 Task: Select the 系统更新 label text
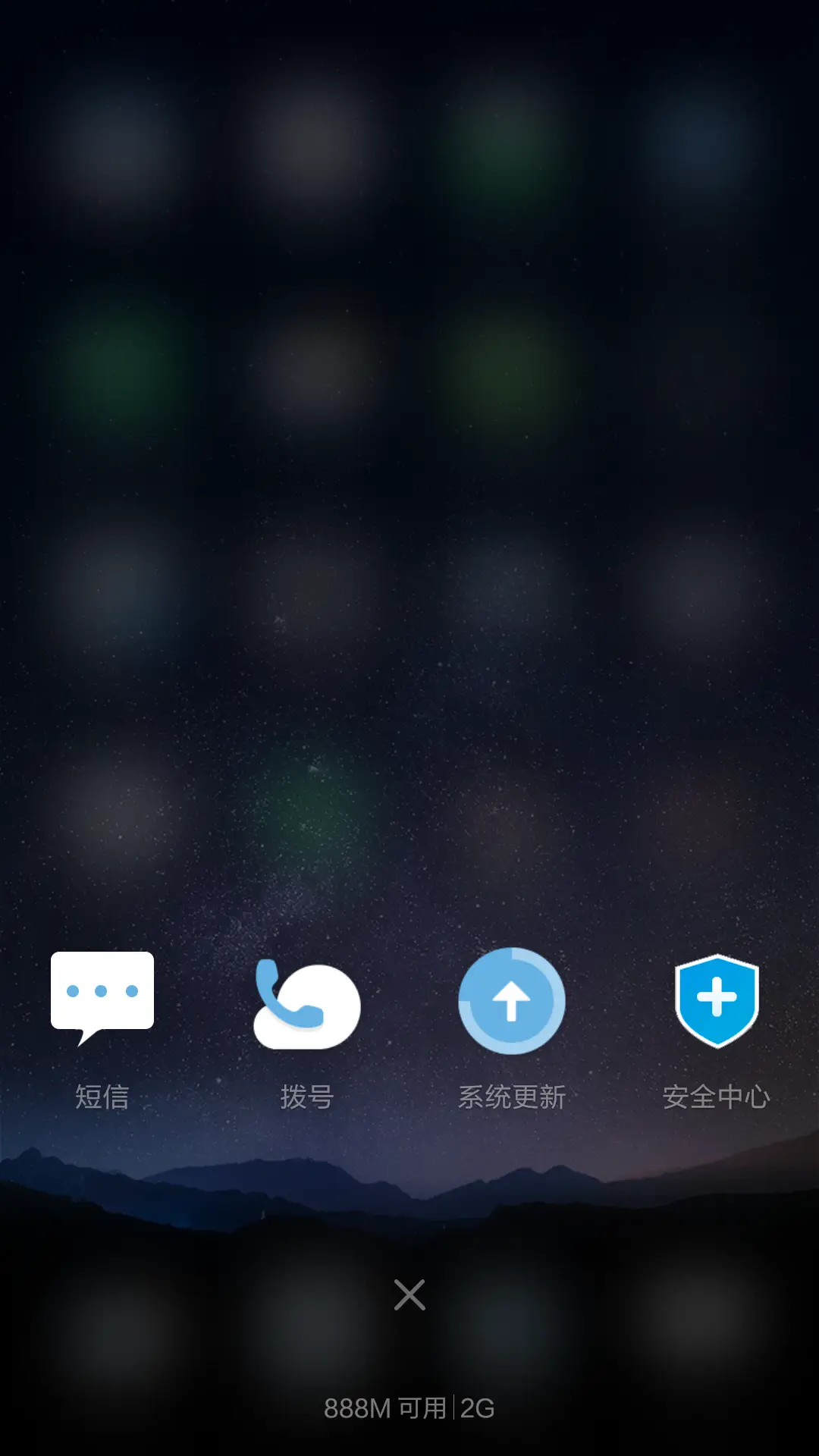512,1094
